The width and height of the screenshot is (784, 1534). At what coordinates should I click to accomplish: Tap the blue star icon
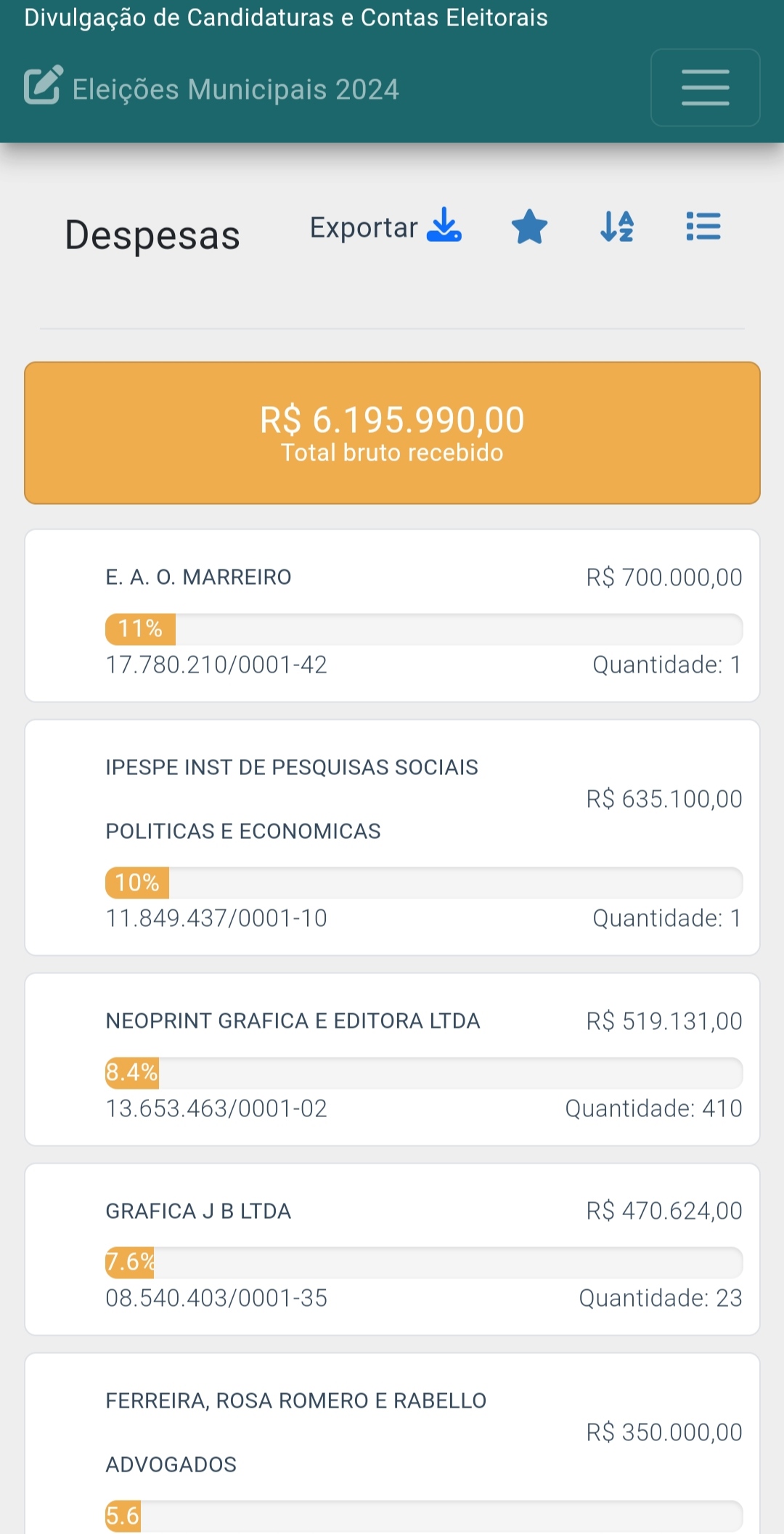(x=529, y=227)
